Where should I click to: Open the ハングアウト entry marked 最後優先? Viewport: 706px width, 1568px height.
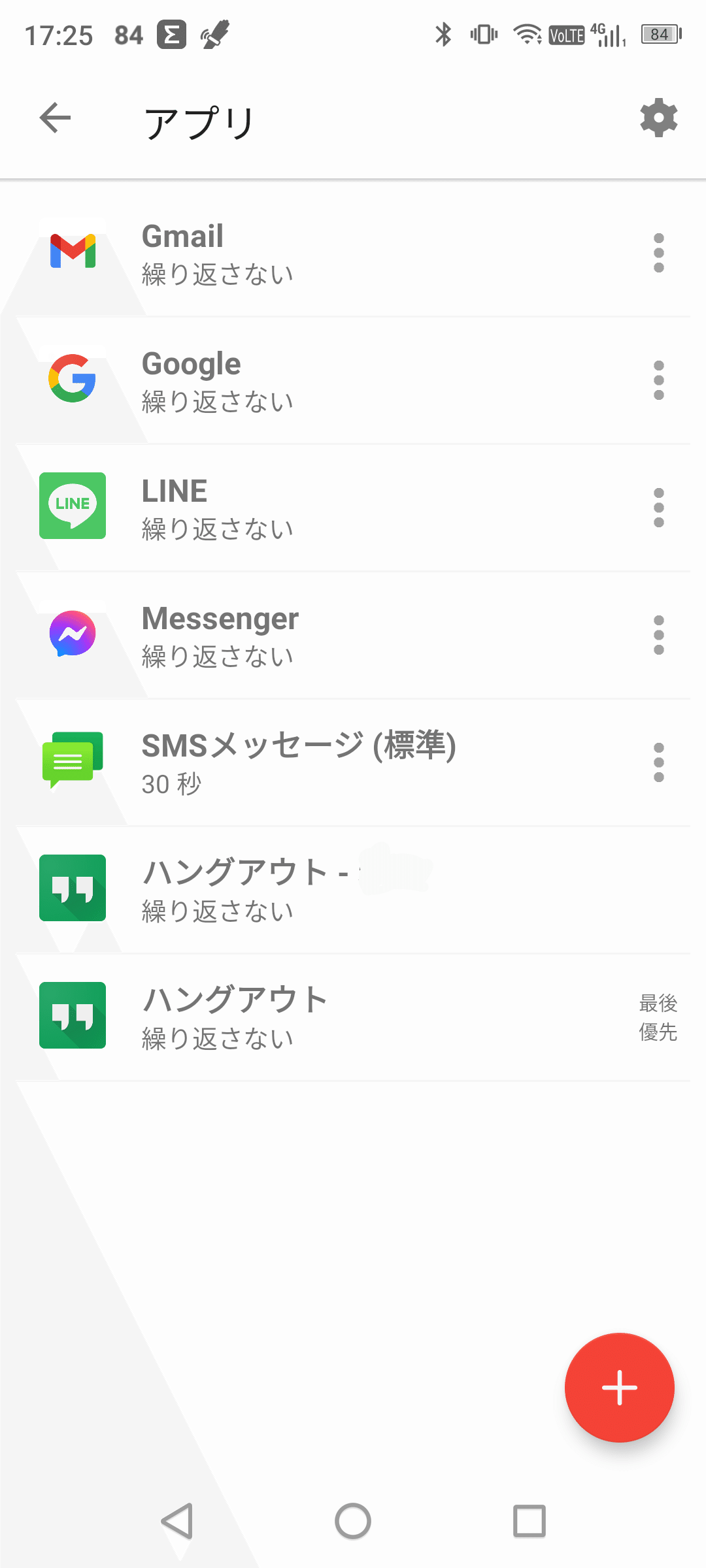[353, 1017]
